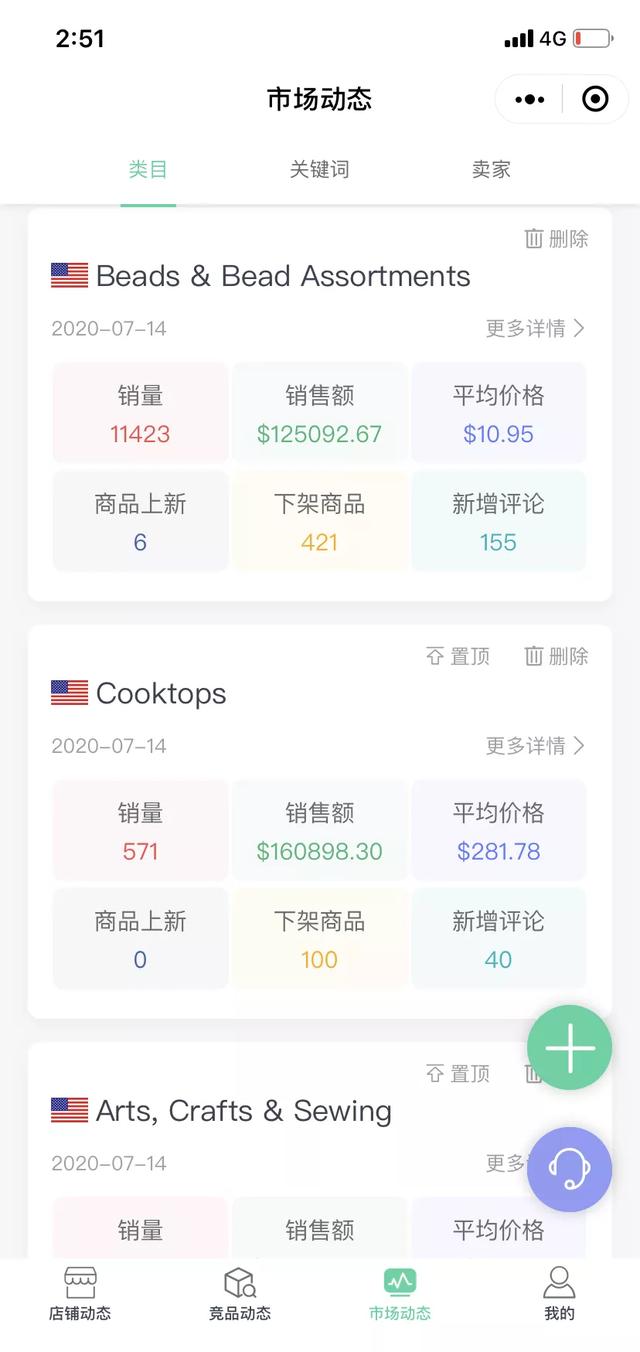This screenshot has height=1352, width=640.
Task: Open the 我的 profile tab
Action: (x=560, y=1294)
